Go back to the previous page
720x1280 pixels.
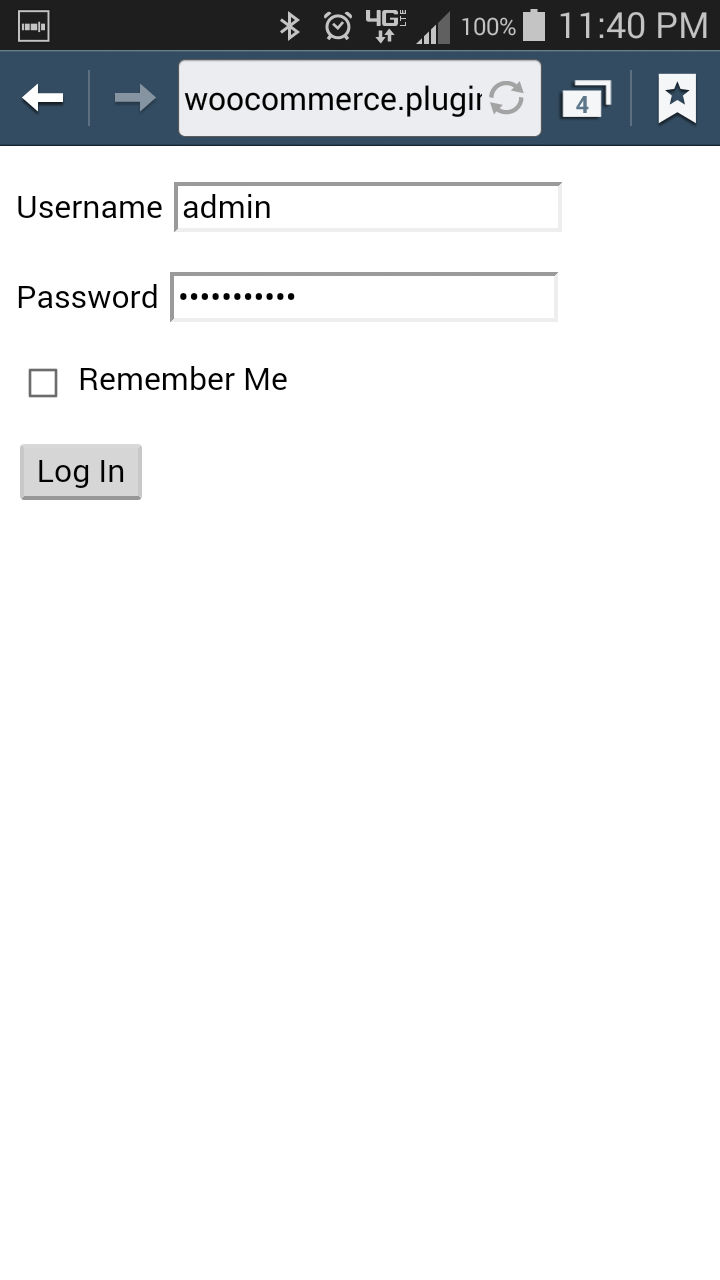43,98
